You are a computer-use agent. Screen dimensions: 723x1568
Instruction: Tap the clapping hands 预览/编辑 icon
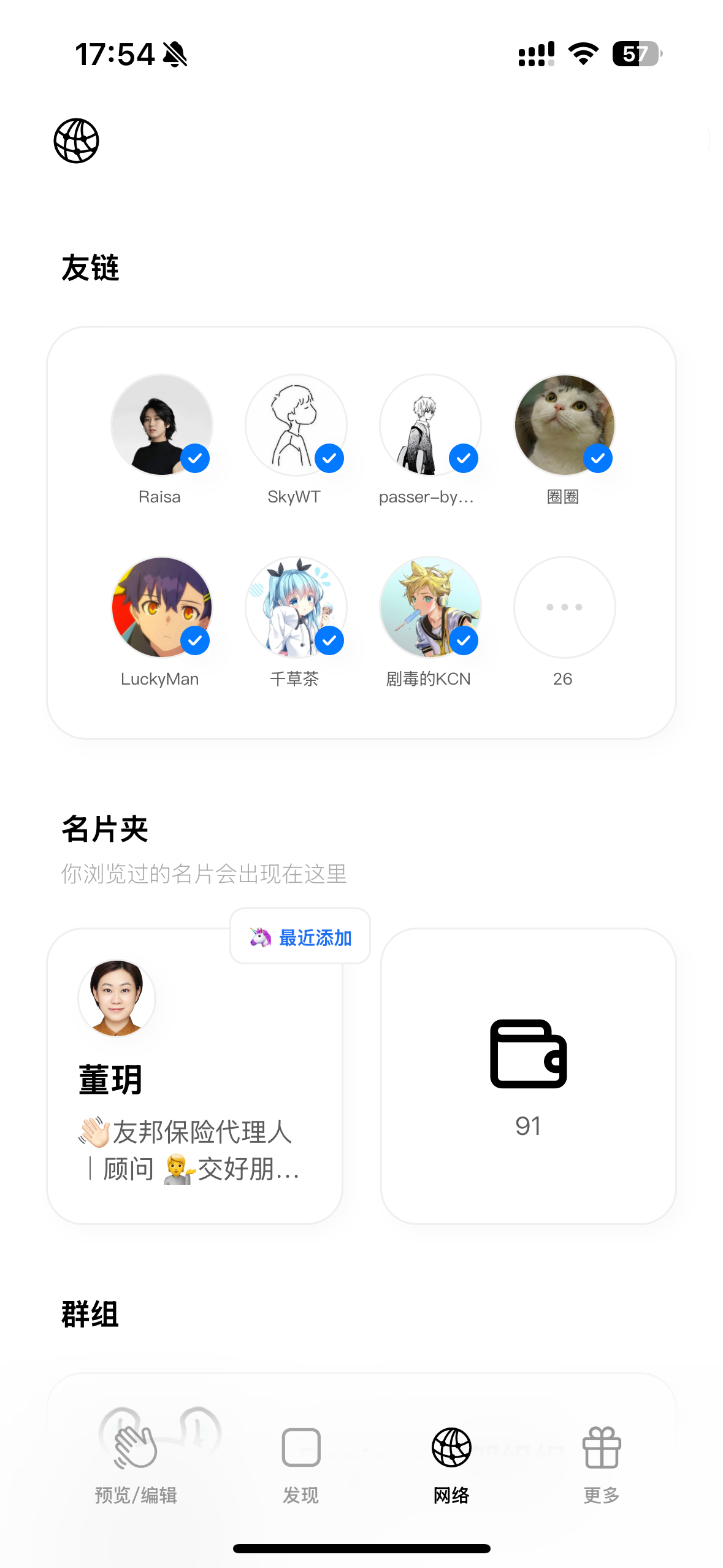(134, 1448)
